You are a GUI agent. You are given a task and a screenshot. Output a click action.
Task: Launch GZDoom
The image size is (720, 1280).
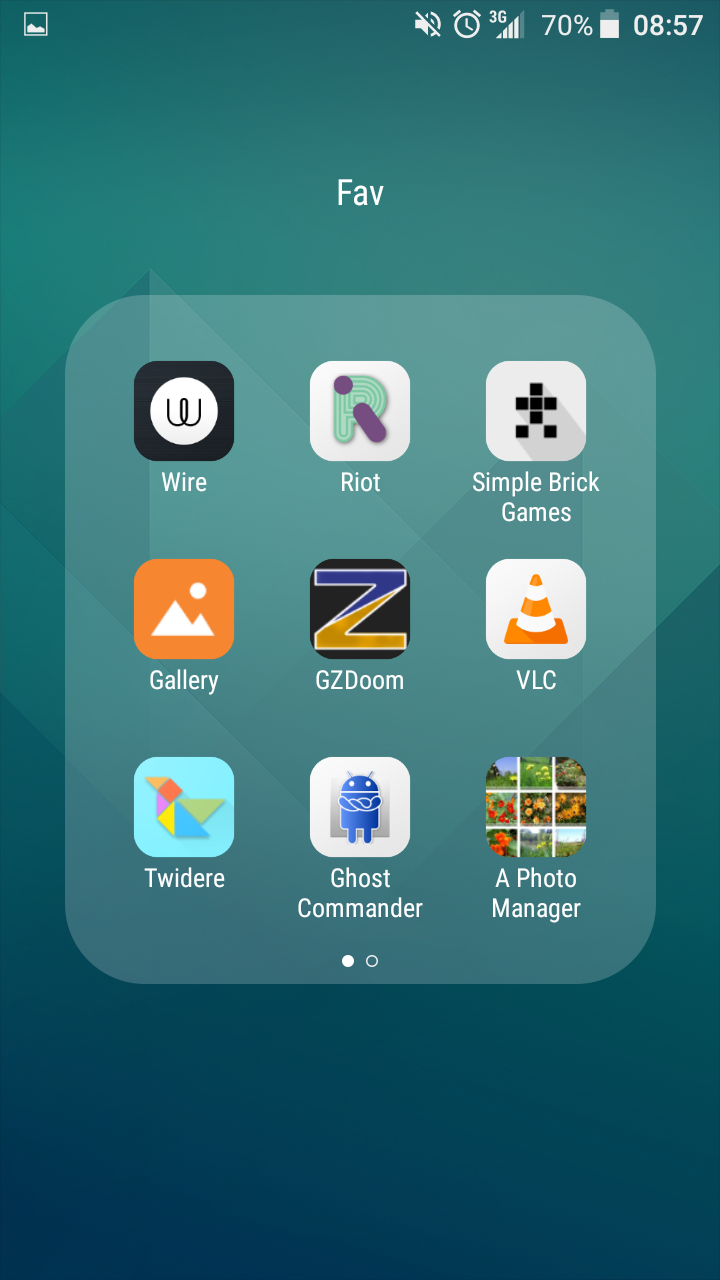(x=360, y=609)
